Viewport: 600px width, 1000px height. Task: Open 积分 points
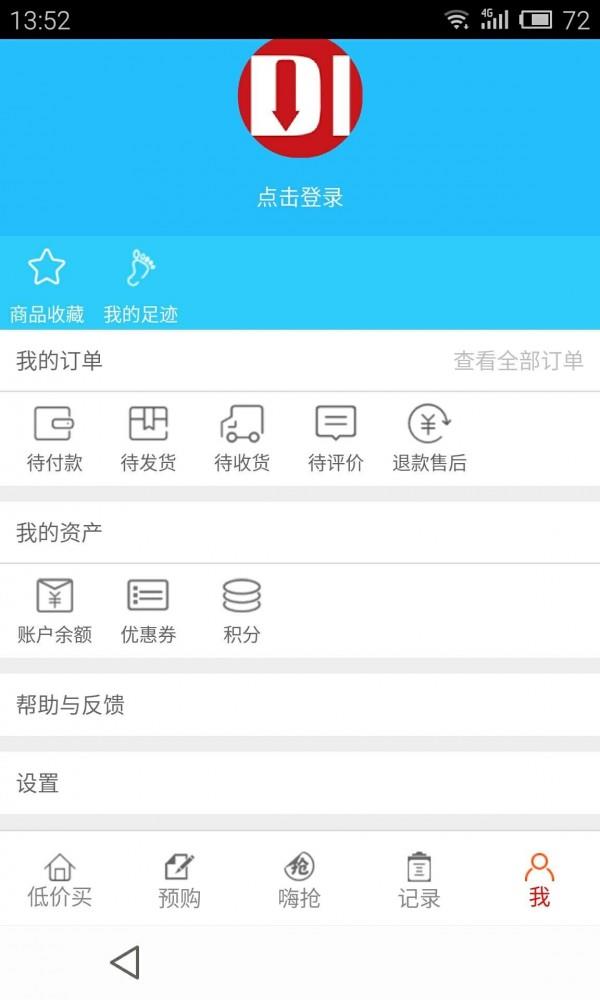pos(242,611)
